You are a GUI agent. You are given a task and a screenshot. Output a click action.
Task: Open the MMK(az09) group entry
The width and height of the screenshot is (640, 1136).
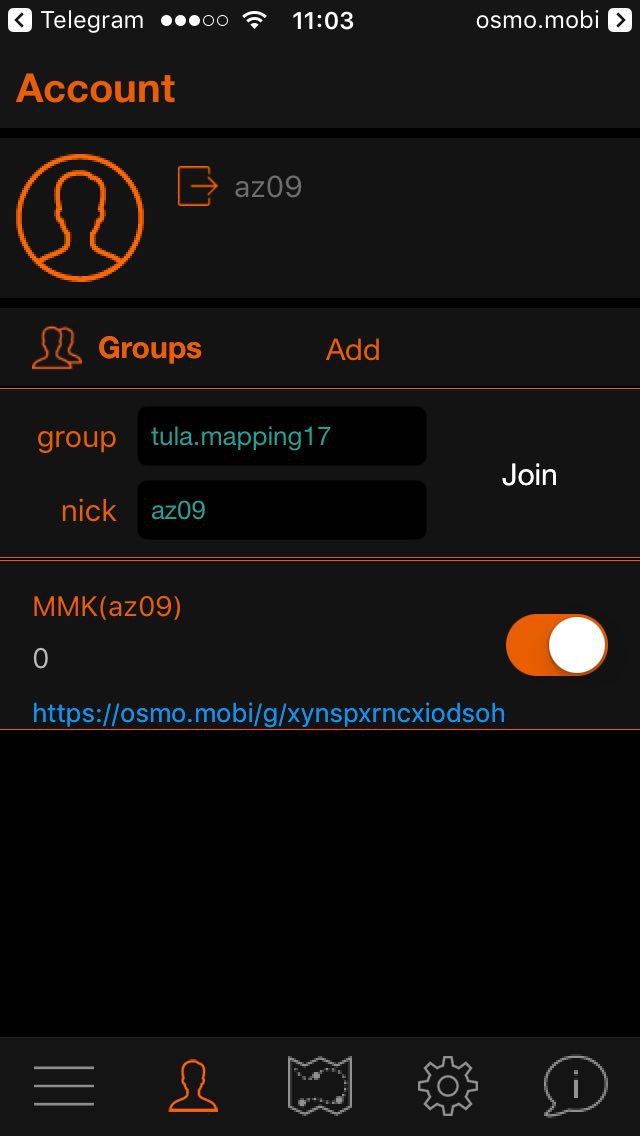(x=107, y=607)
